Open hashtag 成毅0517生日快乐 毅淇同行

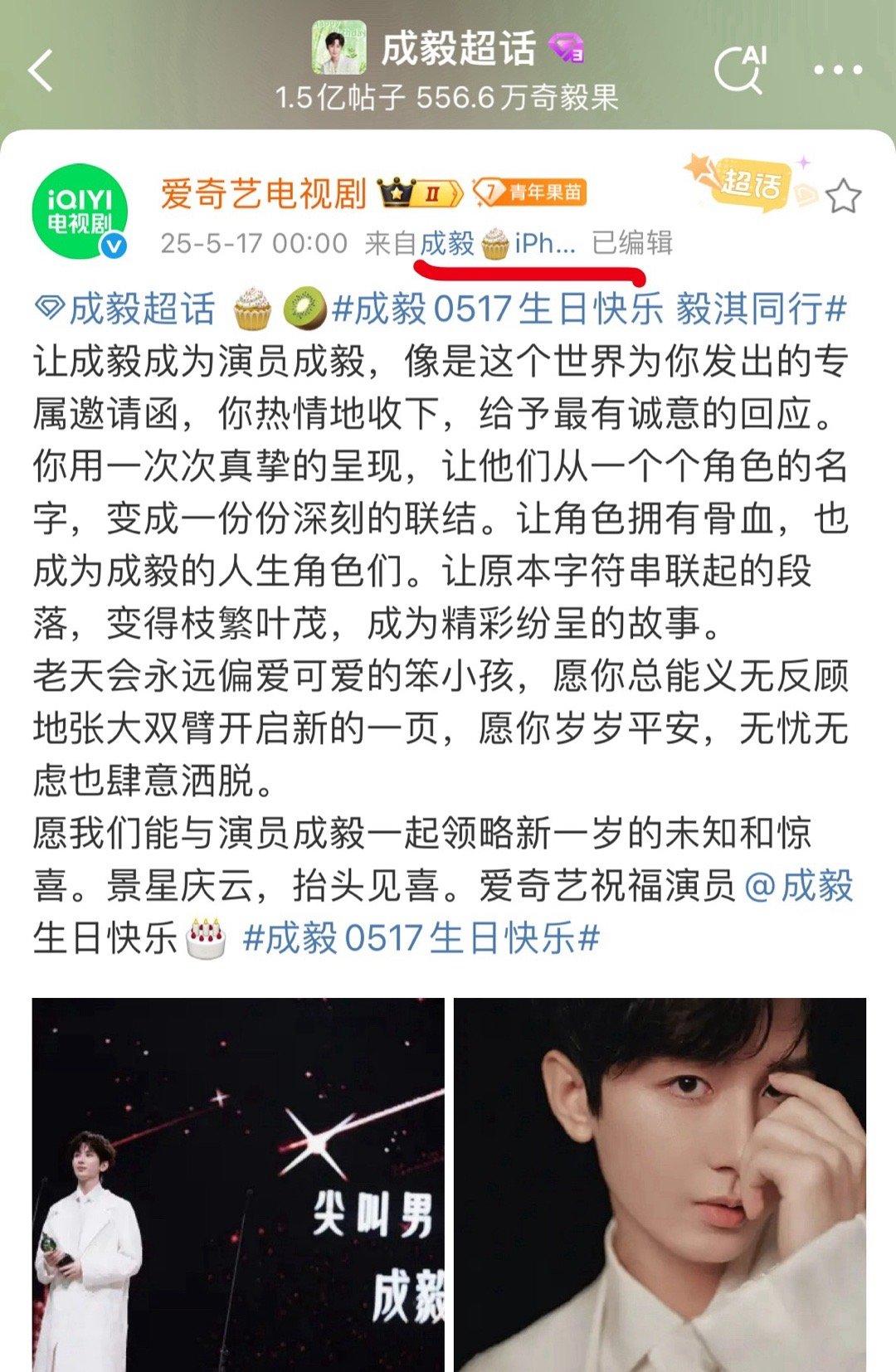click(x=589, y=309)
